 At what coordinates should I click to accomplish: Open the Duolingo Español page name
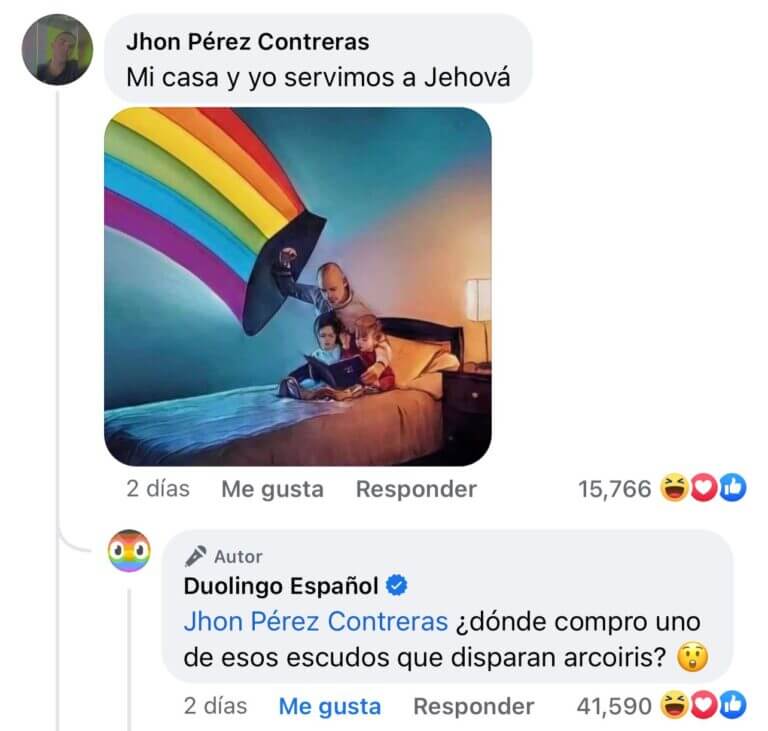(281, 585)
